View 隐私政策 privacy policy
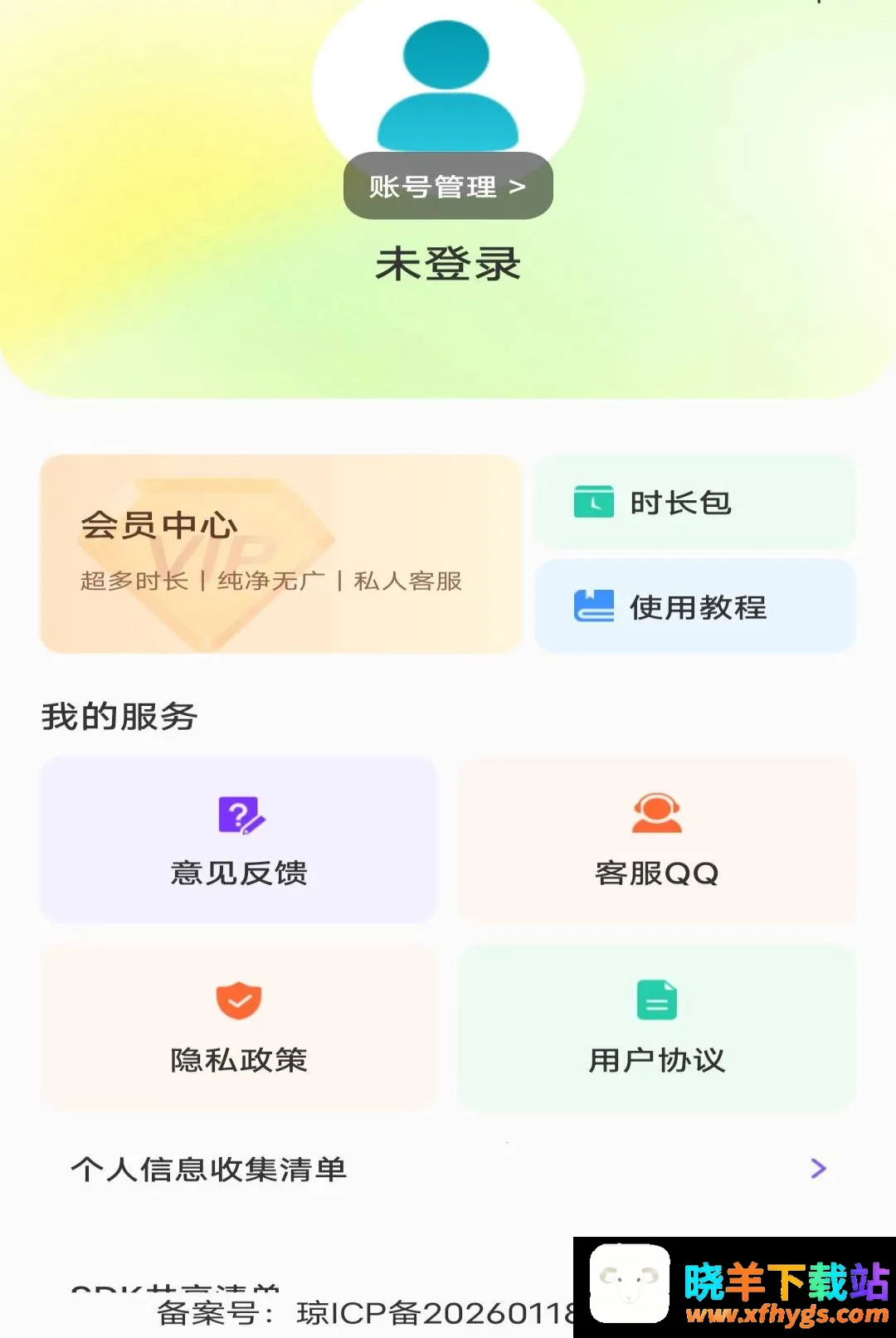 tap(239, 1027)
